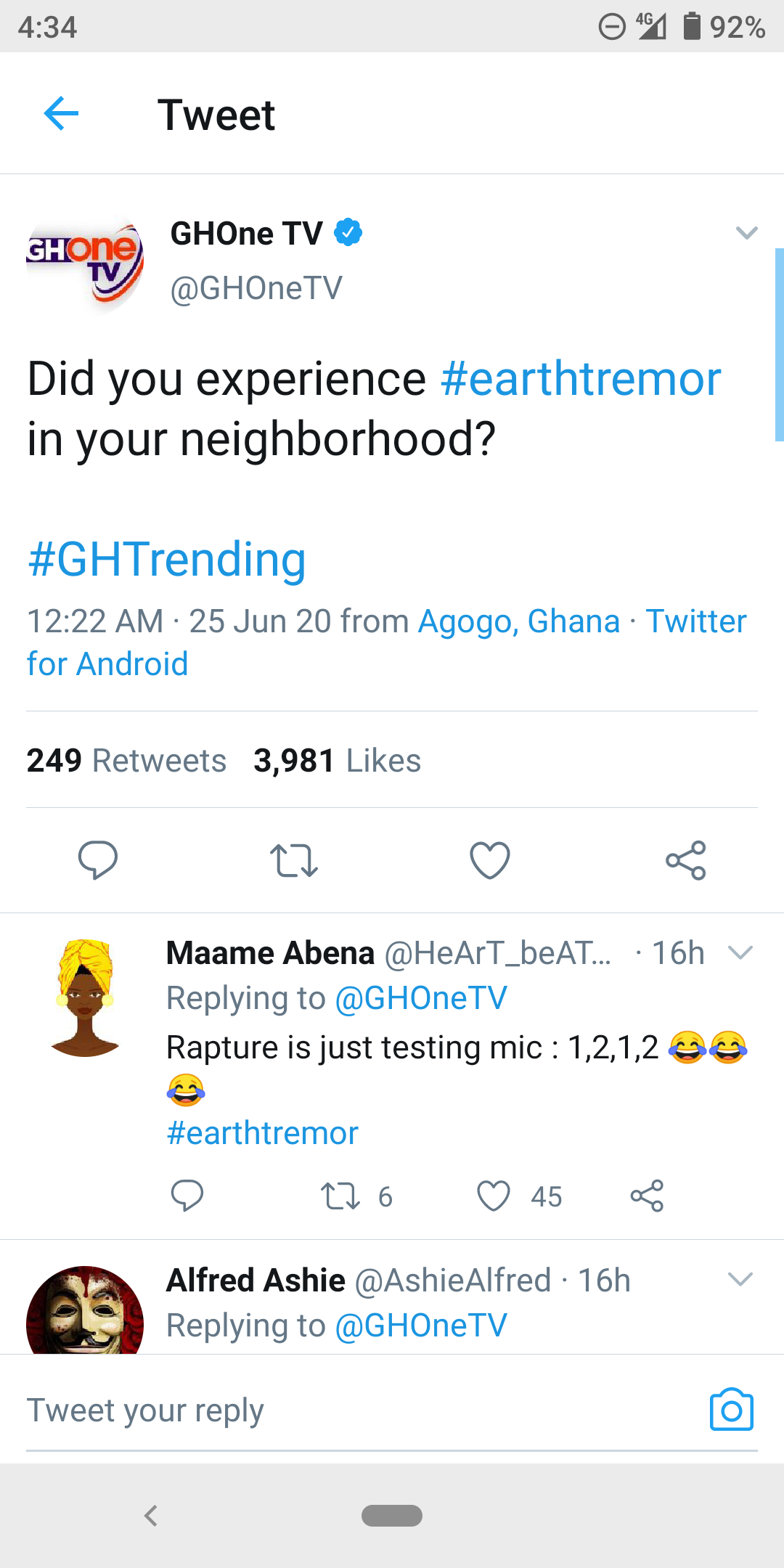Retweet Maame Abena's reply
Image resolution: width=784 pixels, height=1568 pixels.
tap(340, 1196)
